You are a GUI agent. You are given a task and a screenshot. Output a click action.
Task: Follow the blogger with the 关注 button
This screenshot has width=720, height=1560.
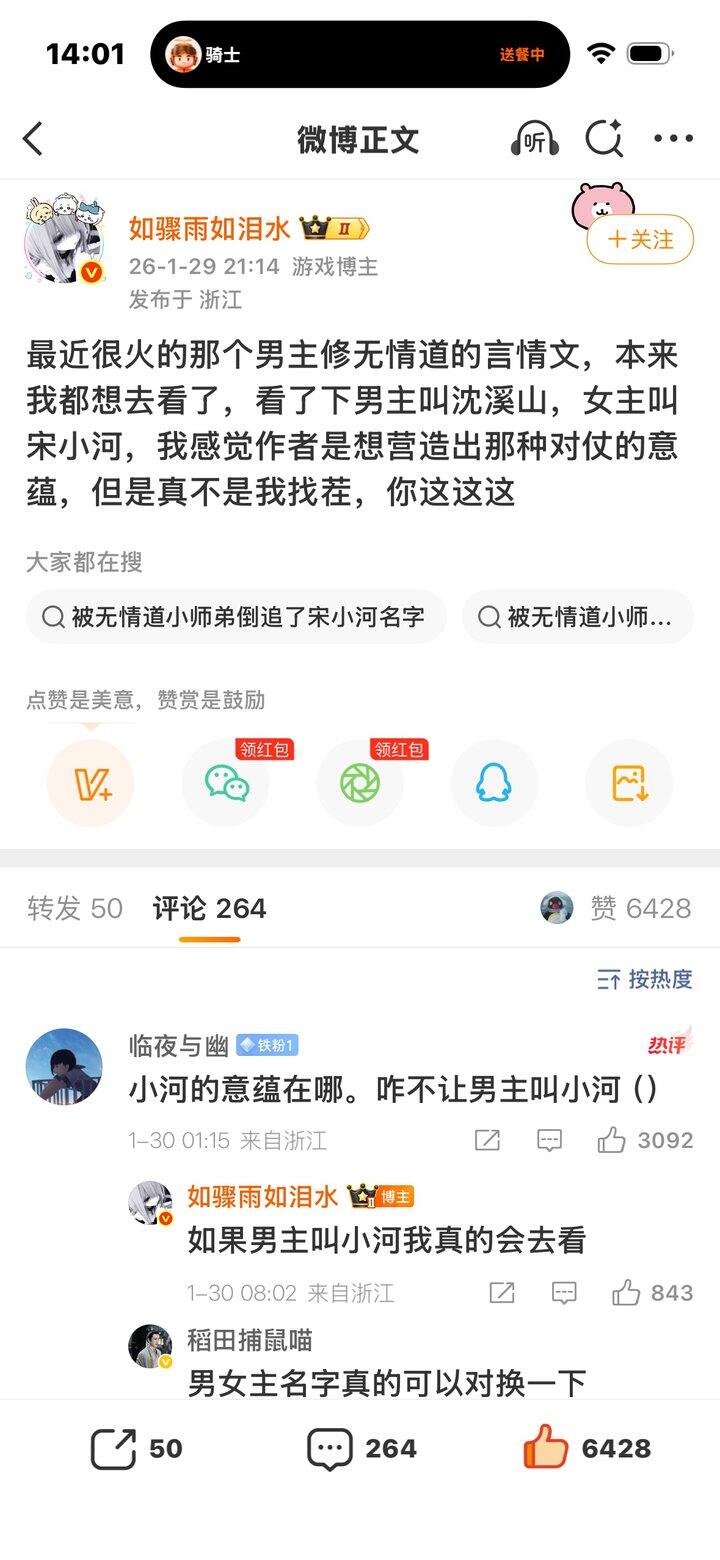pyautogui.click(x=639, y=241)
